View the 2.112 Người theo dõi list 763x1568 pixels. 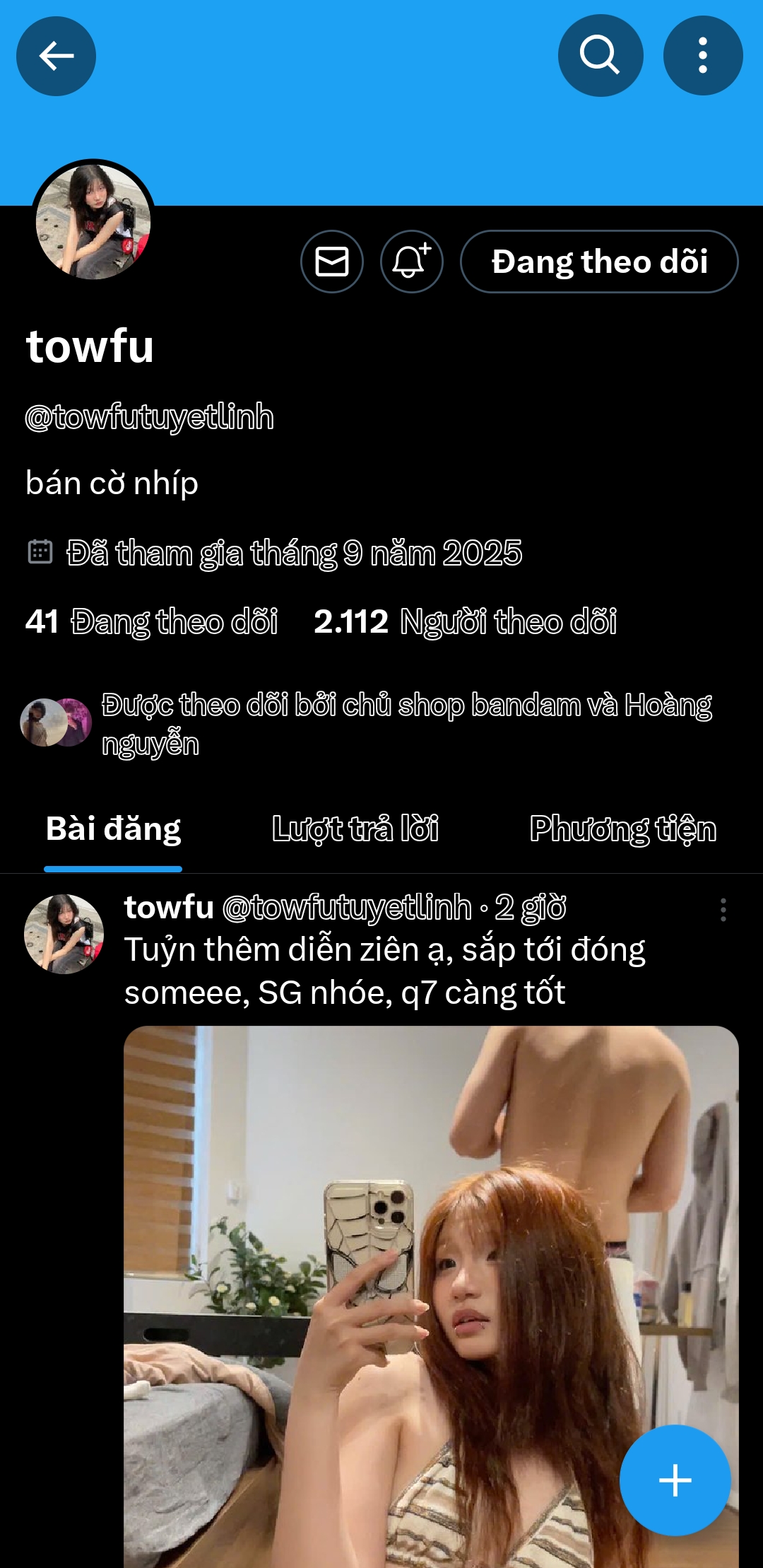pos(465,622)
